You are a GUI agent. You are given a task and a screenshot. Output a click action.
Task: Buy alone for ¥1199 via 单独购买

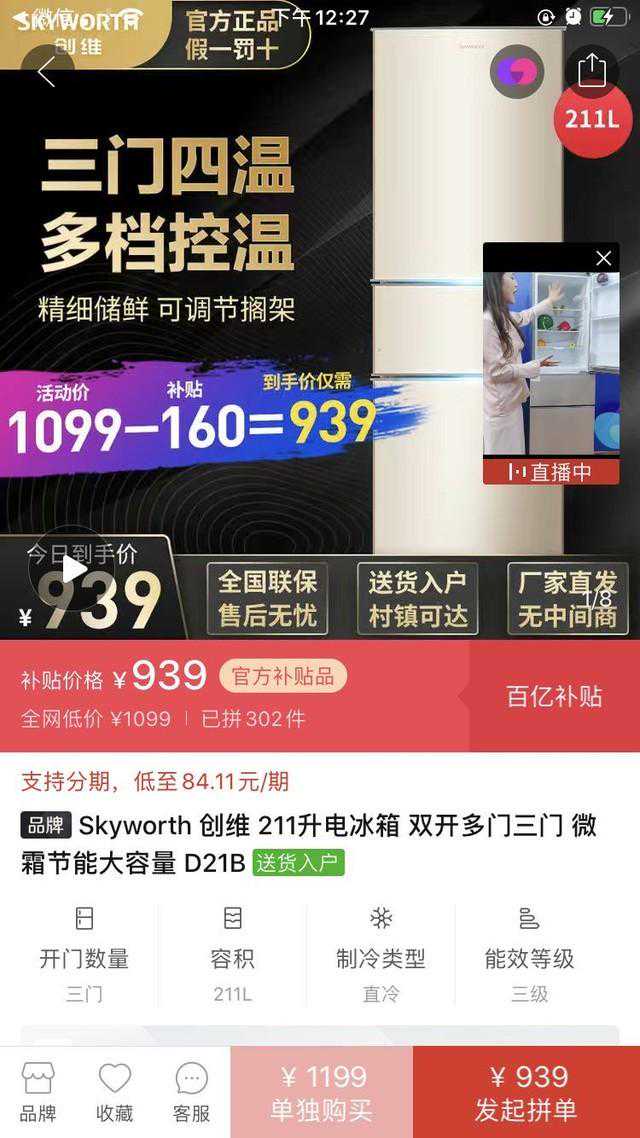321,1092
